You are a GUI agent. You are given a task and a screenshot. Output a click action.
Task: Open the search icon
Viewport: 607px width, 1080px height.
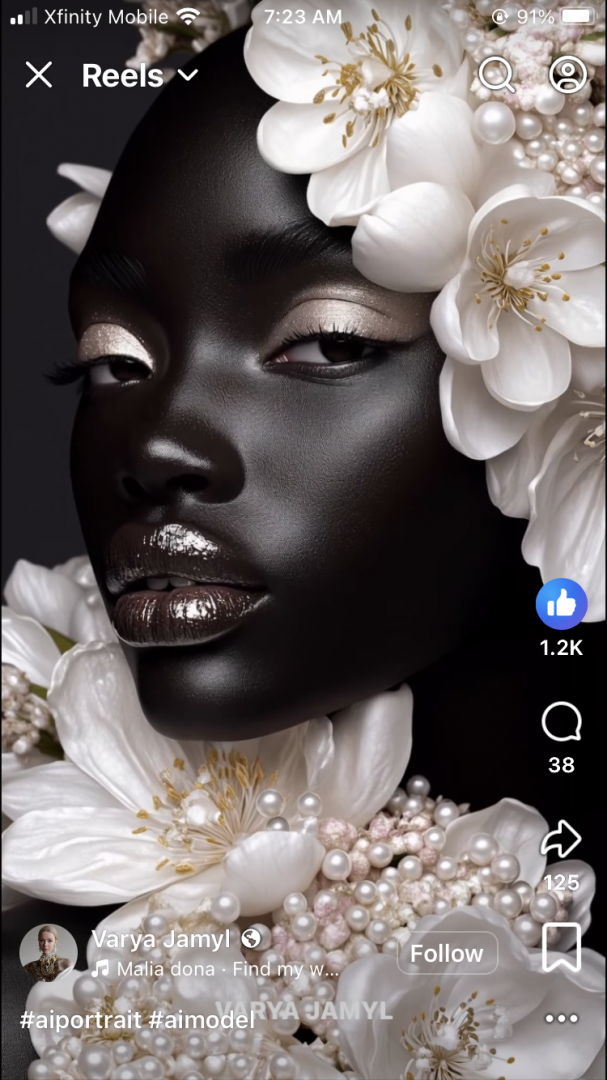click(496, 74)
